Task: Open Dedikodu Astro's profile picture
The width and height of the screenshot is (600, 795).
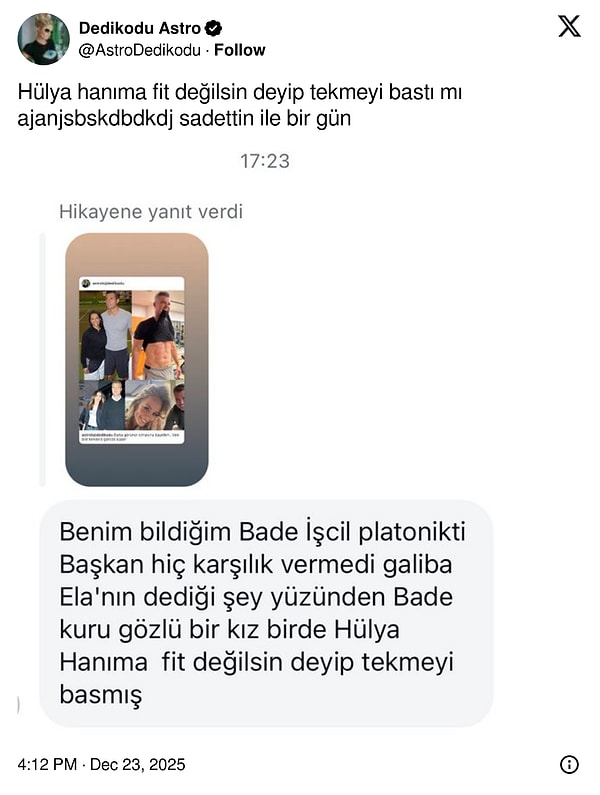Action: (x=44, y=39)
